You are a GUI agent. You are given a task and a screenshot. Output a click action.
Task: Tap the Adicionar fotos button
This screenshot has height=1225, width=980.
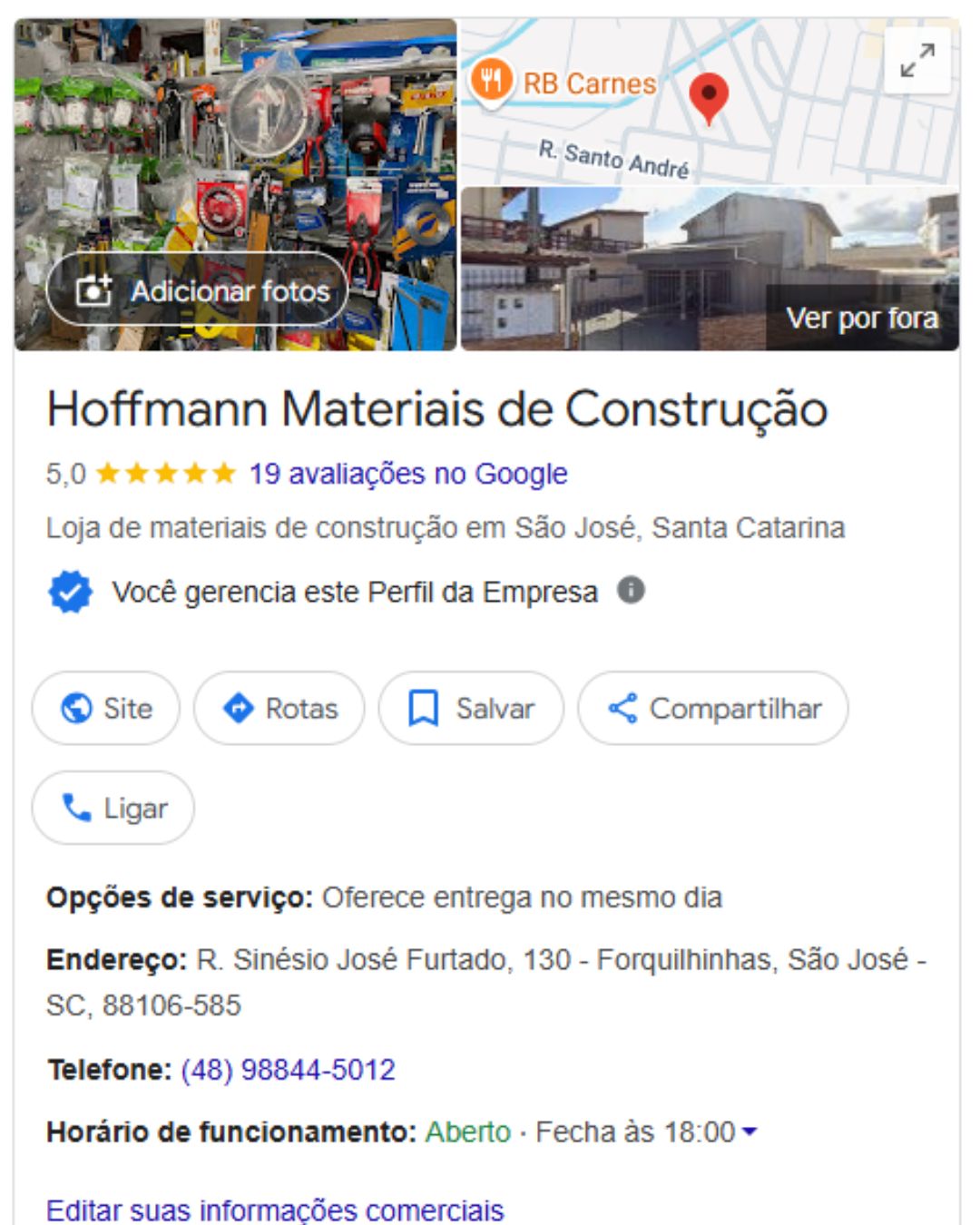(x=197, y=290)
